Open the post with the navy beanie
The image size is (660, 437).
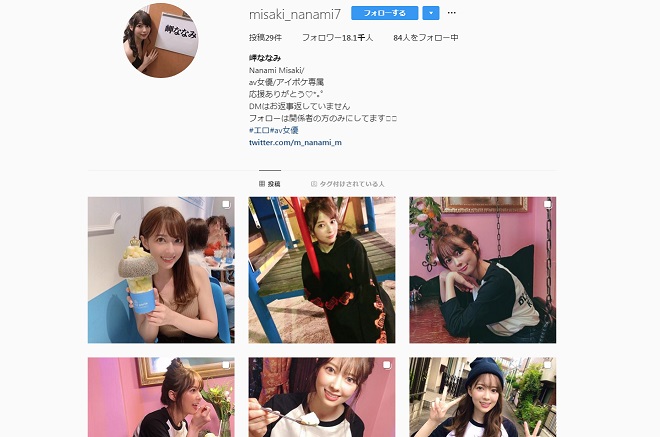click(x=482, y=397)
